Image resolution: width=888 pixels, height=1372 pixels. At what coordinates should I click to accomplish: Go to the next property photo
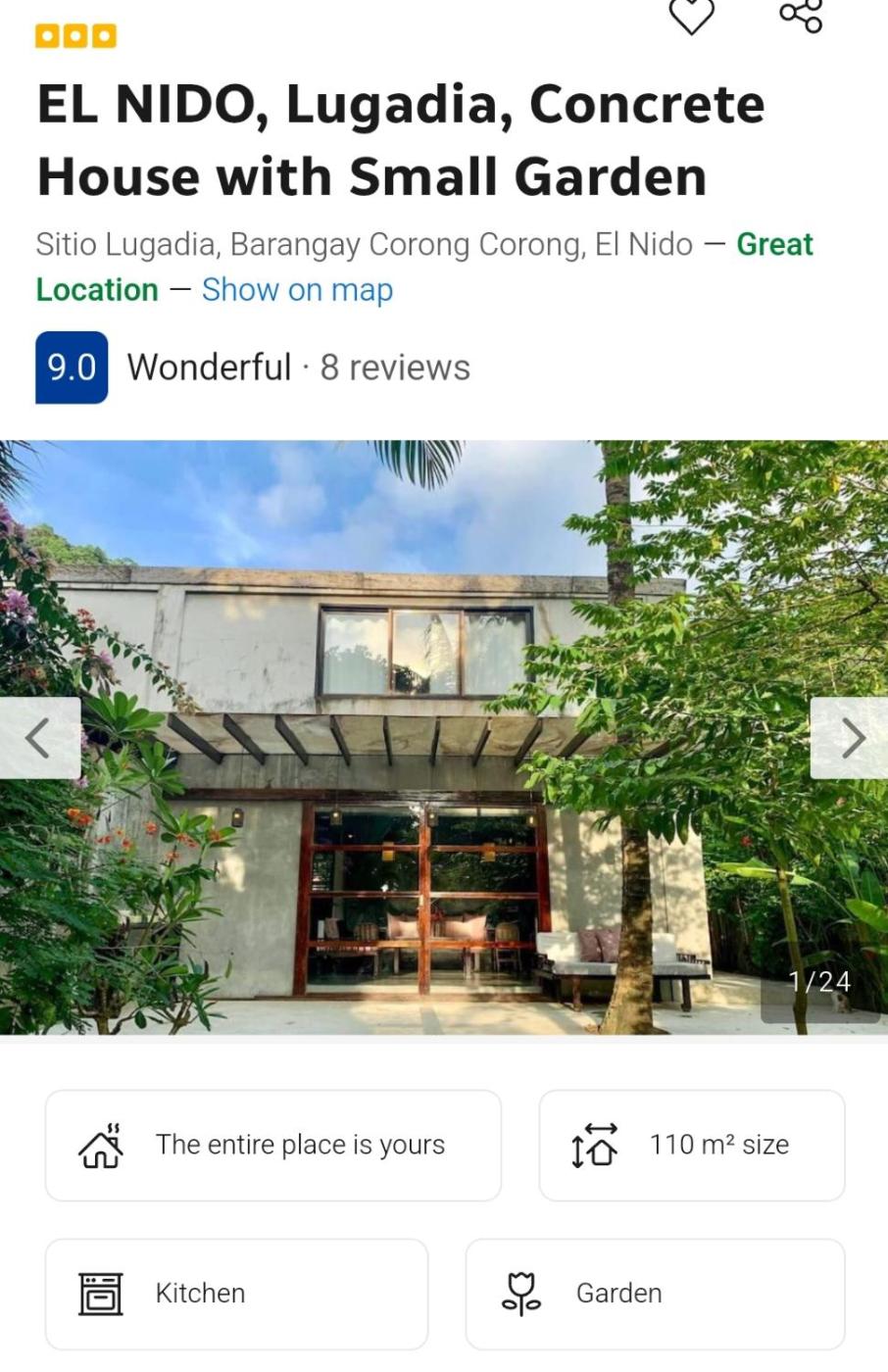point(851,738)
